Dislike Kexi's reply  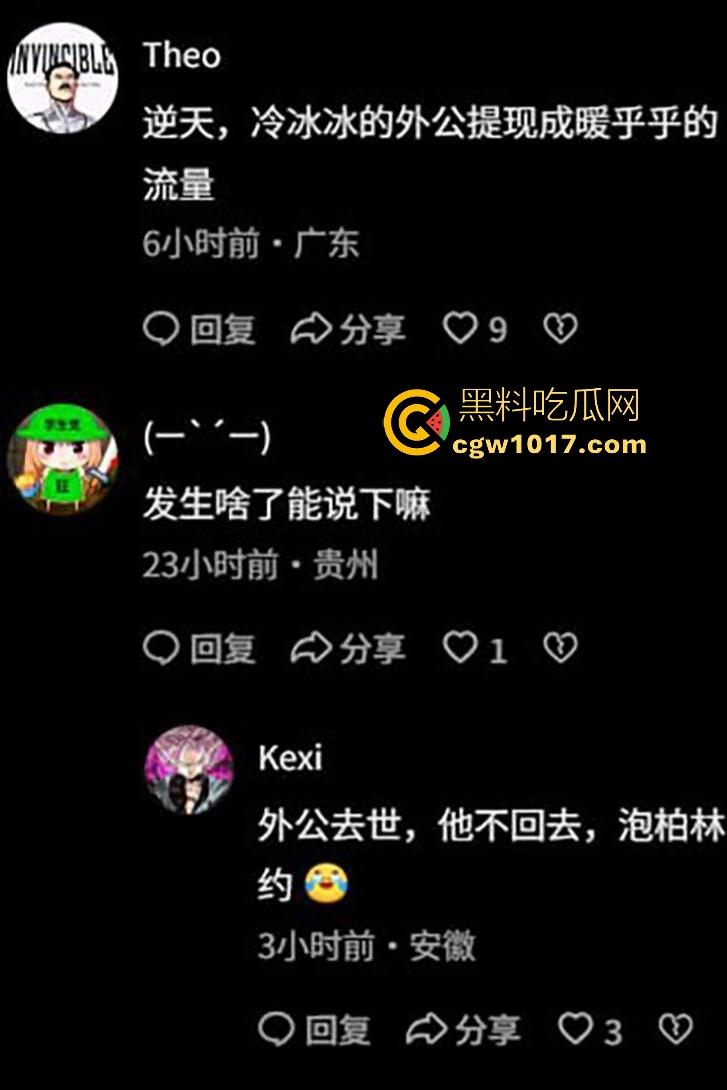[676, 1029]
